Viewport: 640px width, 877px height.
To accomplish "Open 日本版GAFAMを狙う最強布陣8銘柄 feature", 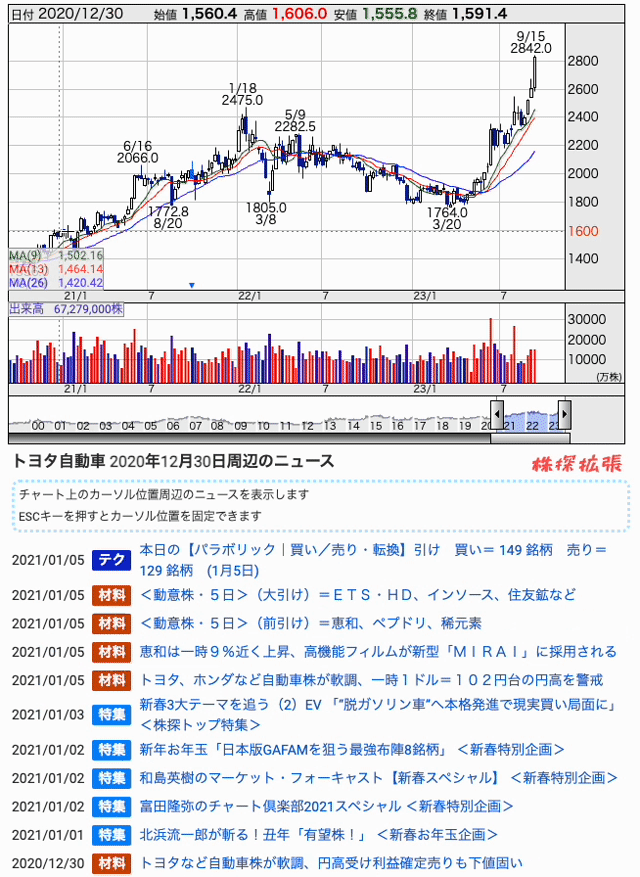I will coord(352,749).
